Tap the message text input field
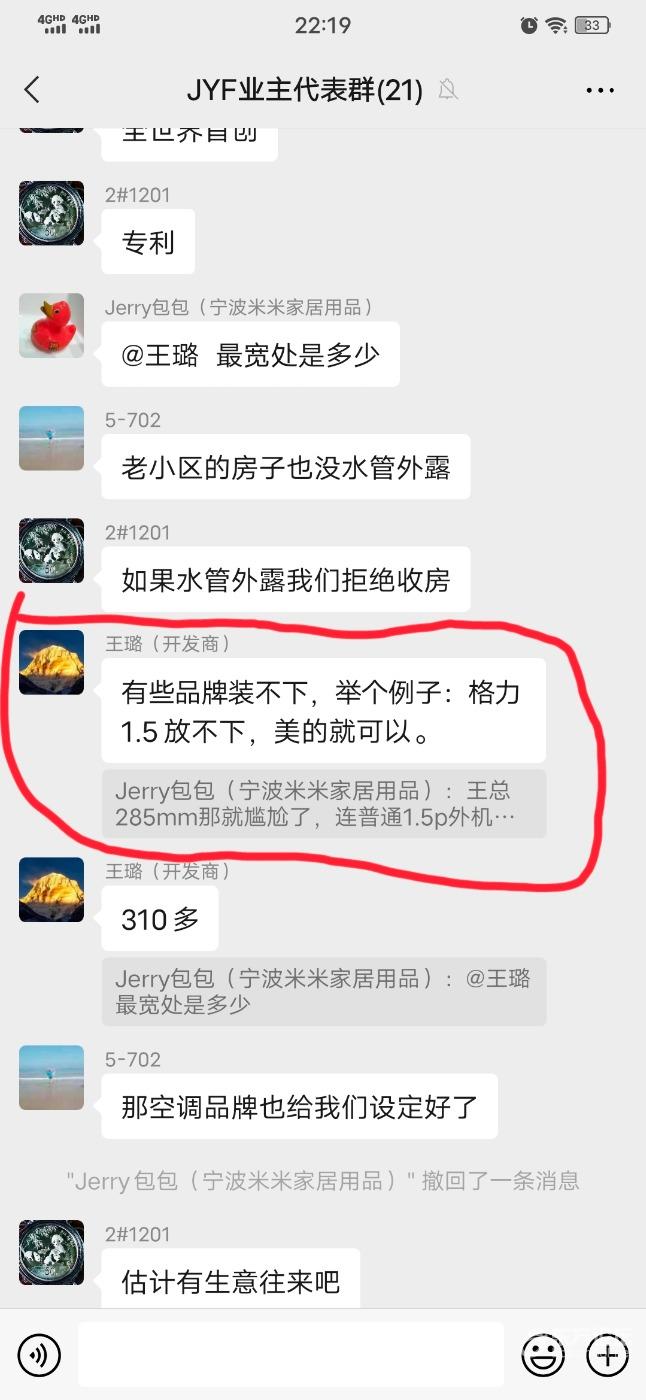 tap(290, 1355)
